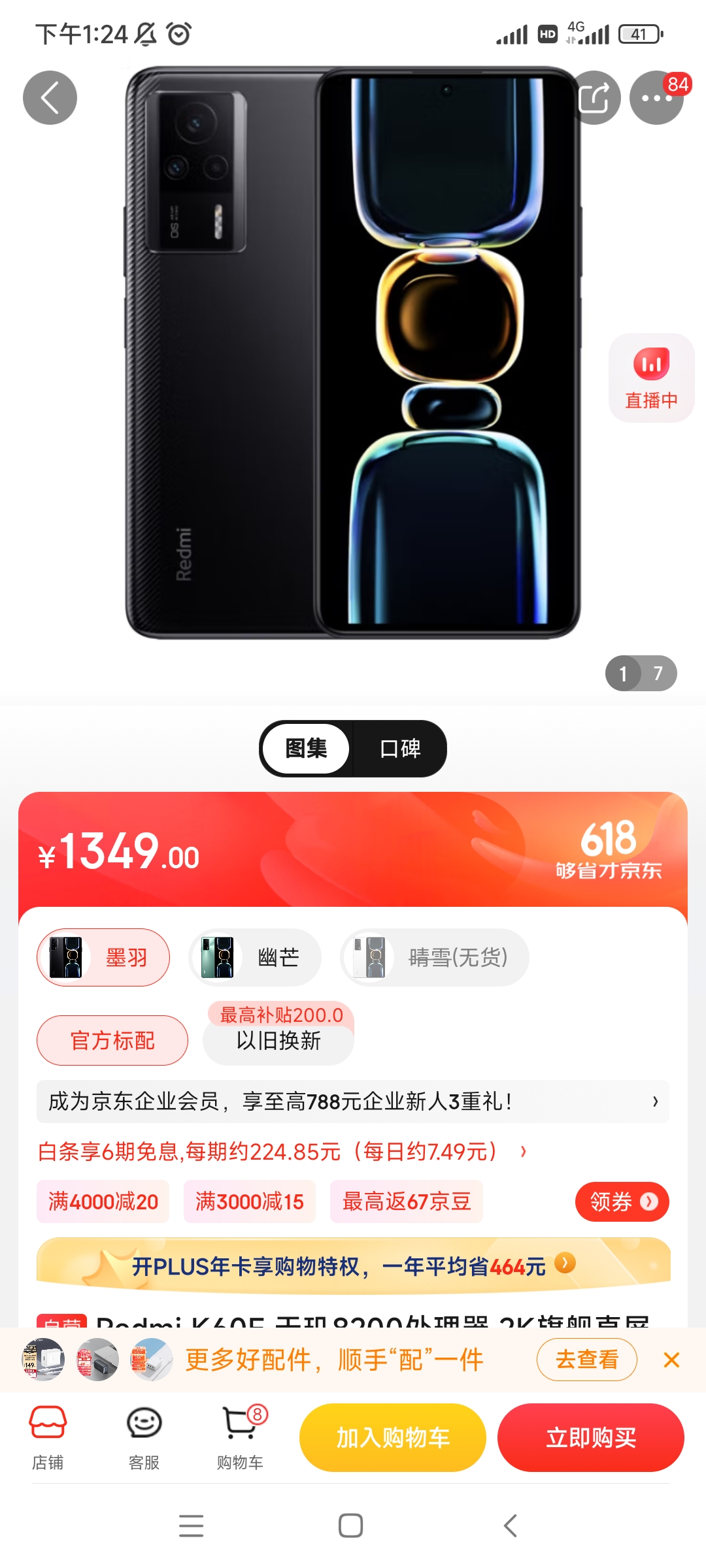Open the 直播中 live stream
This screenshot has height=1568, width=706.
click(651, 378)
